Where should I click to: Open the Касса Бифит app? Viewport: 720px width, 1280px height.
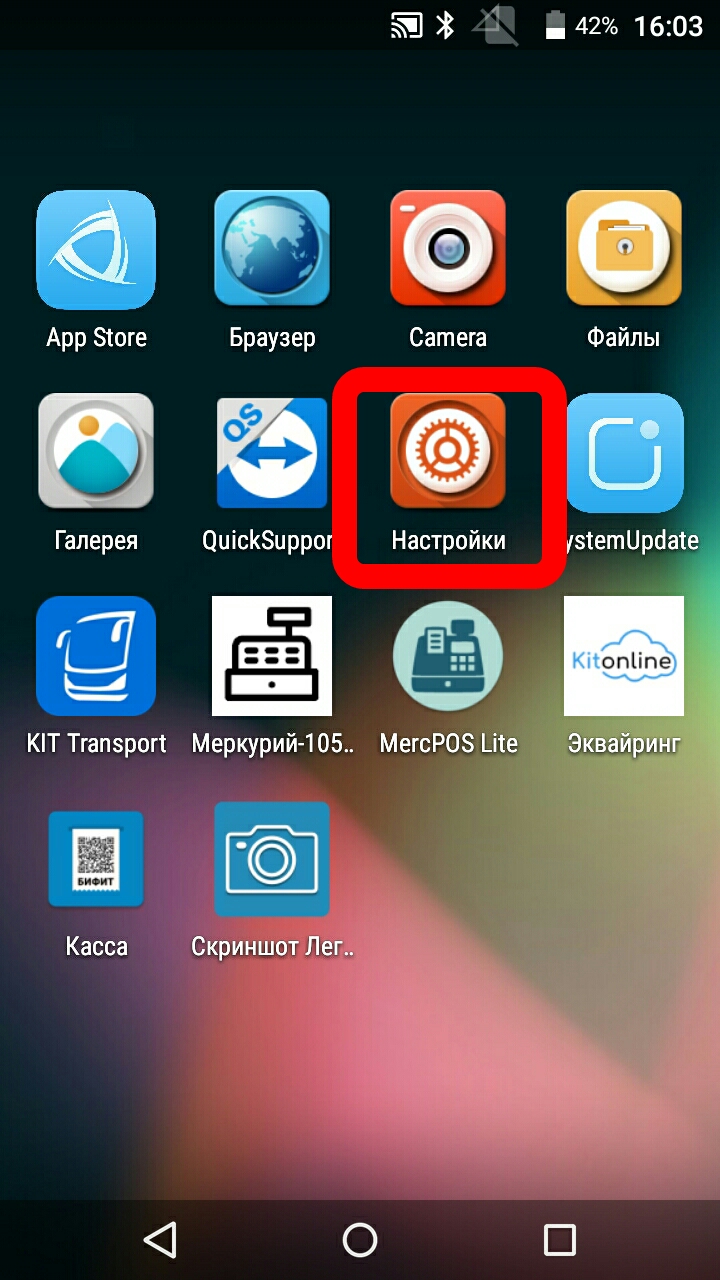(96, 858)
